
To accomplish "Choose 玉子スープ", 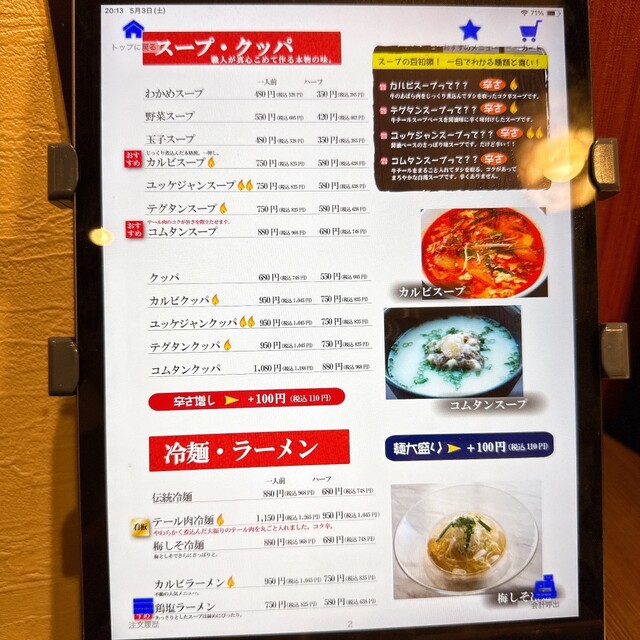I will tap(169, 139).
